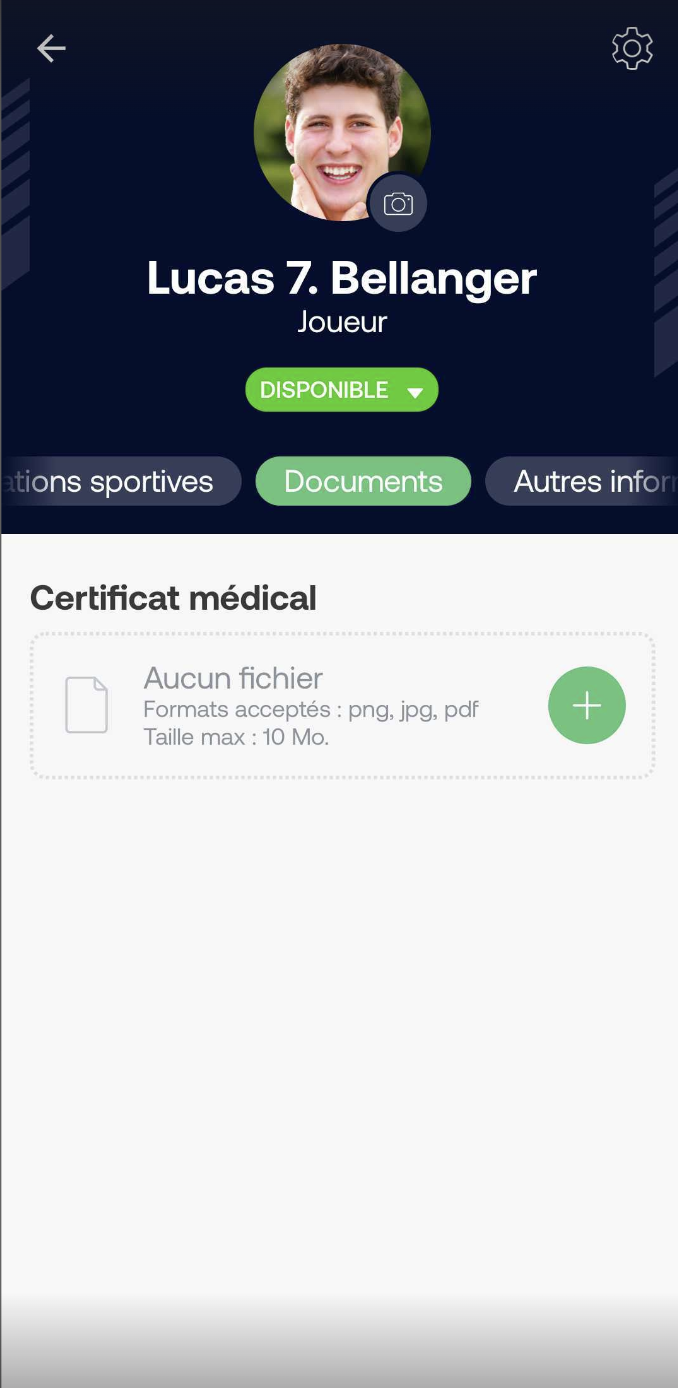The height and width of the screenshot is (1388, 678).
Task: Expand the DISPONIBLE status dropdown
Action: click(342, 390)
